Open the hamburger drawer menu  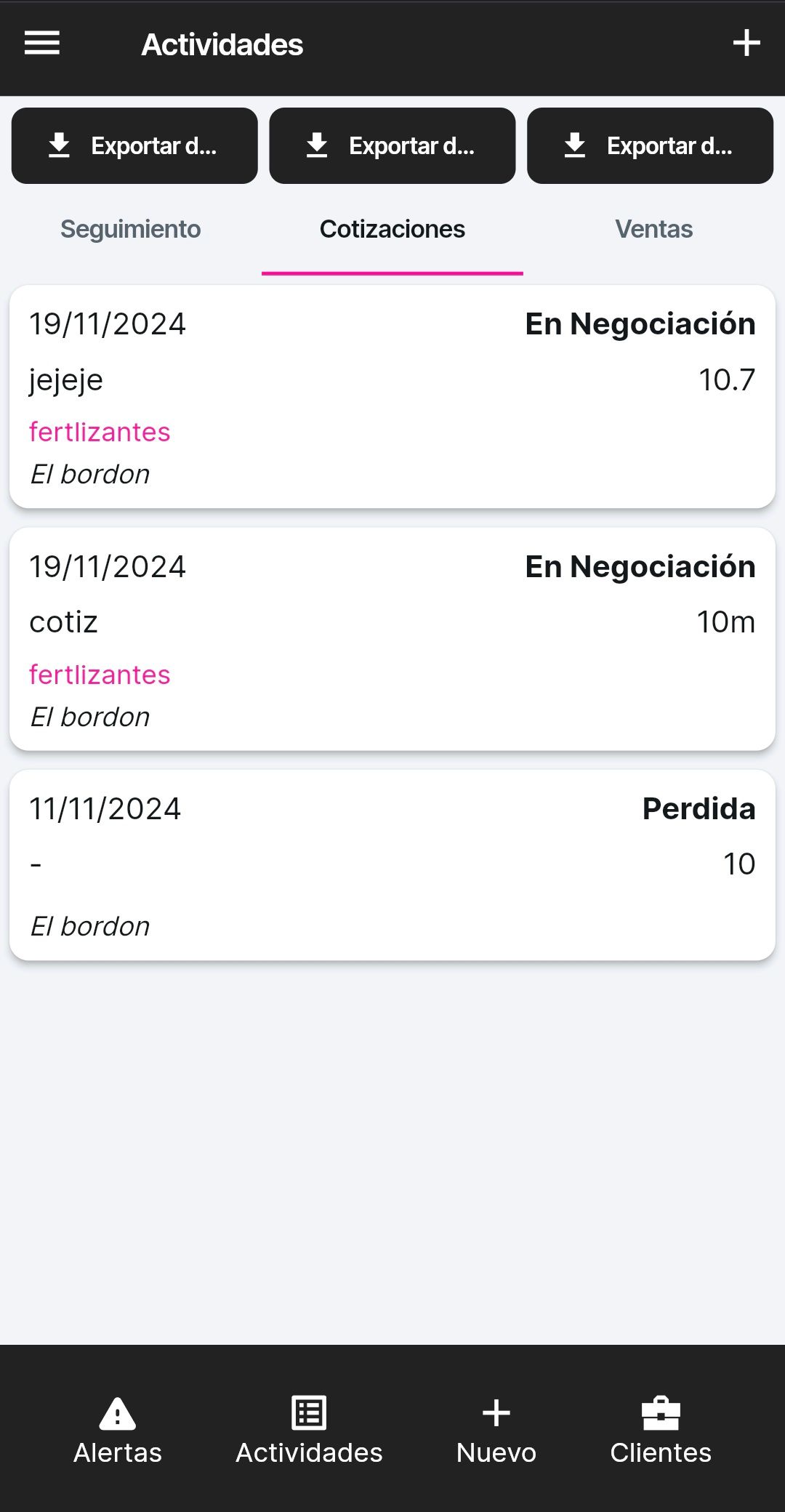42,44
